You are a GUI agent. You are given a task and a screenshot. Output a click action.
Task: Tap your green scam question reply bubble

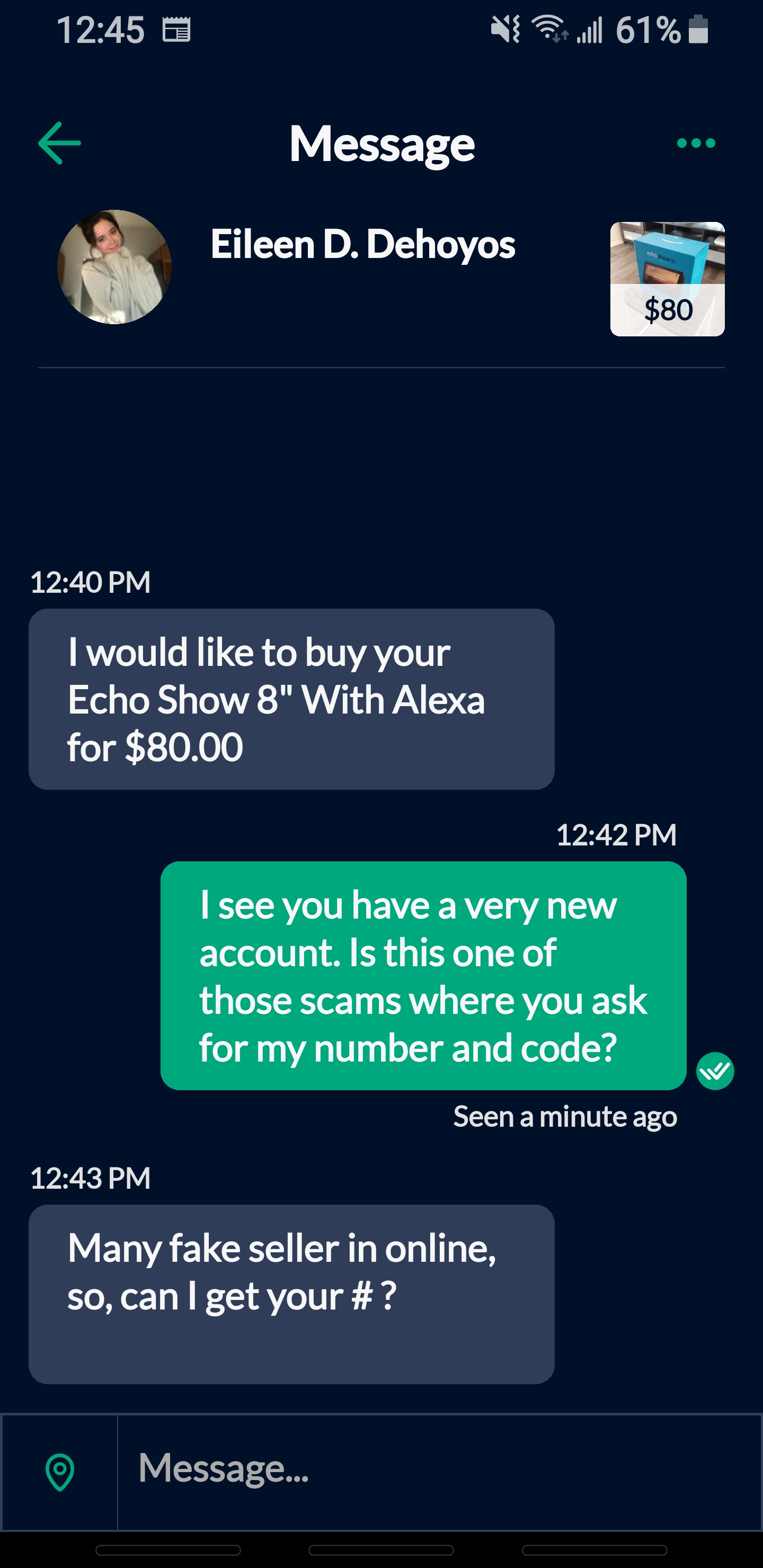tap(424, 975)
